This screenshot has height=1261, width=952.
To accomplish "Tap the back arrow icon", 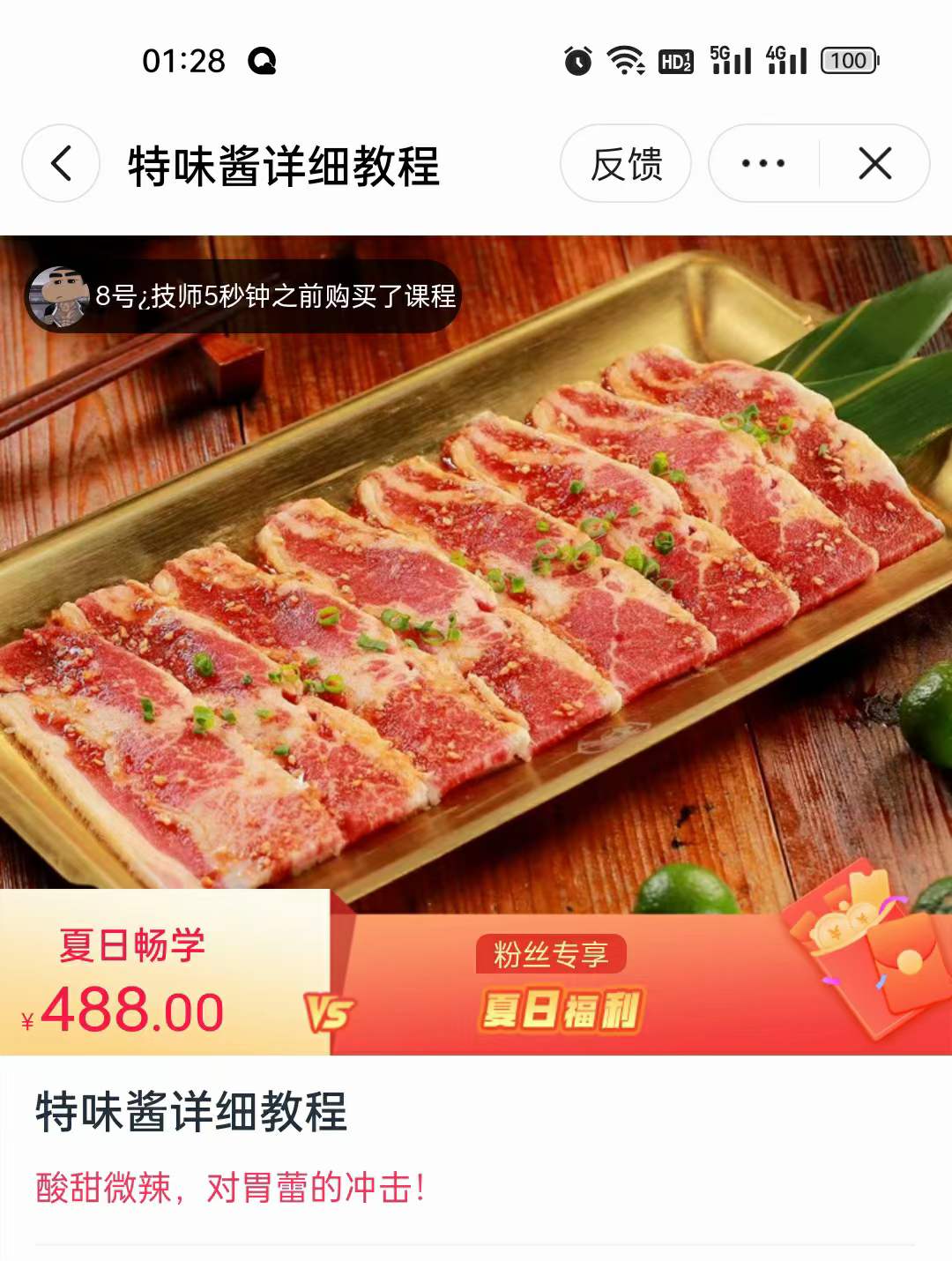I will tap(58, 163).
